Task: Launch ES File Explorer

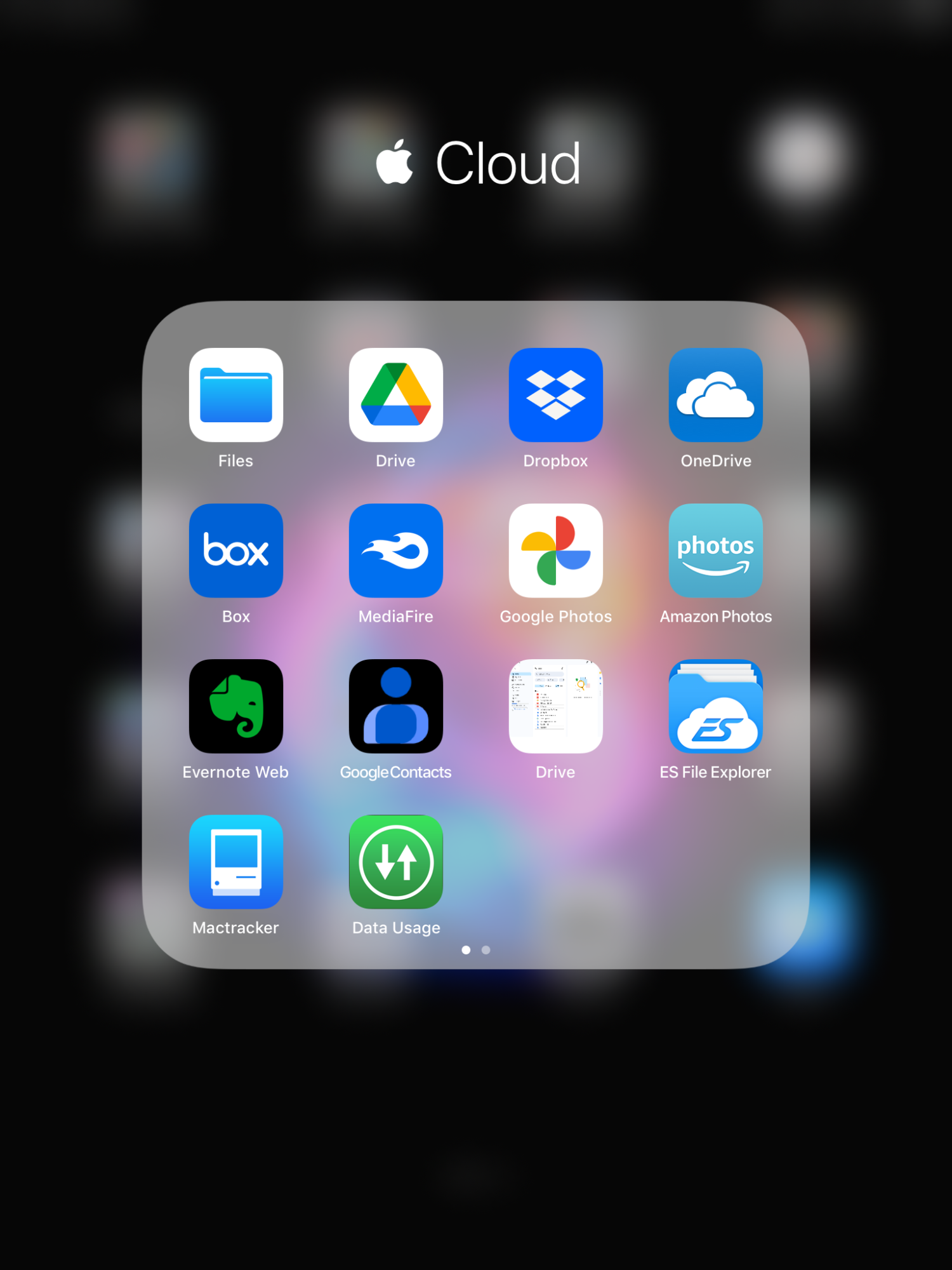Action: click(715, 706)
